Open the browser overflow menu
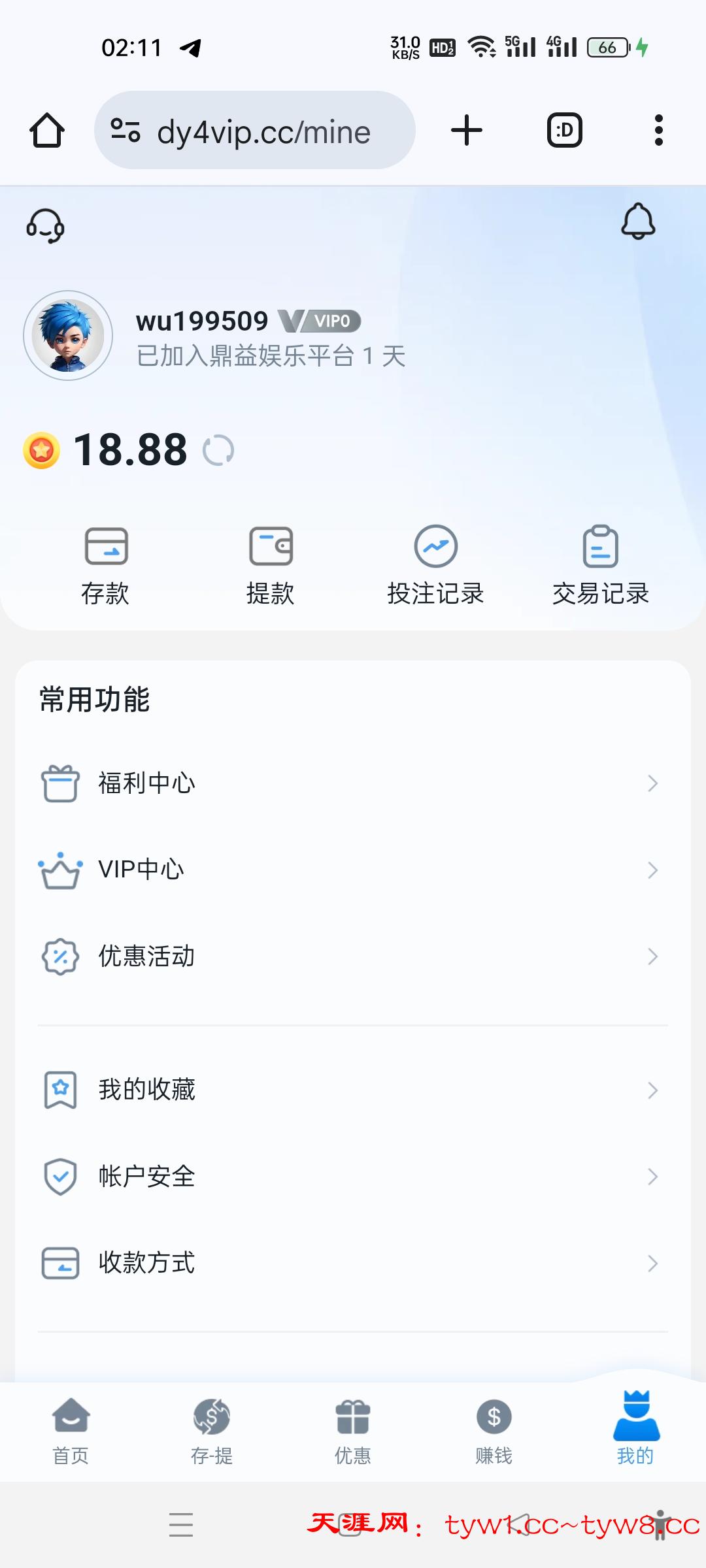This screenshot has height=1568, width=706. (x=658, y=130)
